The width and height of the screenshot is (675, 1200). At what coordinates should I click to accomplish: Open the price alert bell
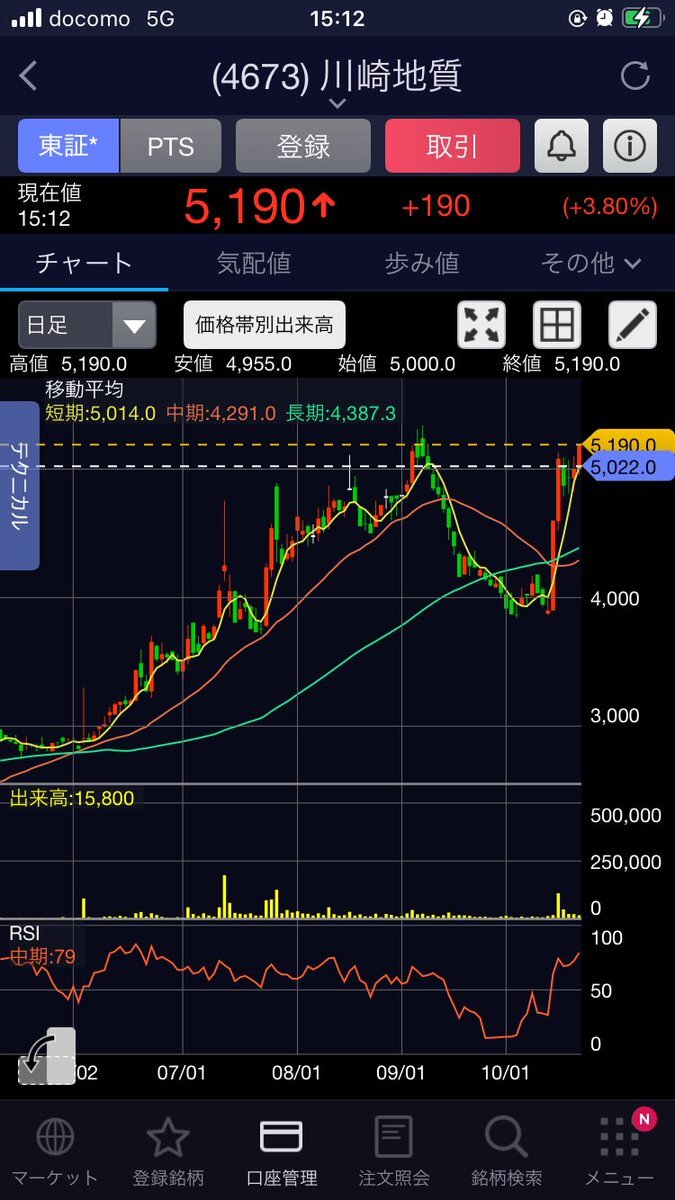point(561,146)
